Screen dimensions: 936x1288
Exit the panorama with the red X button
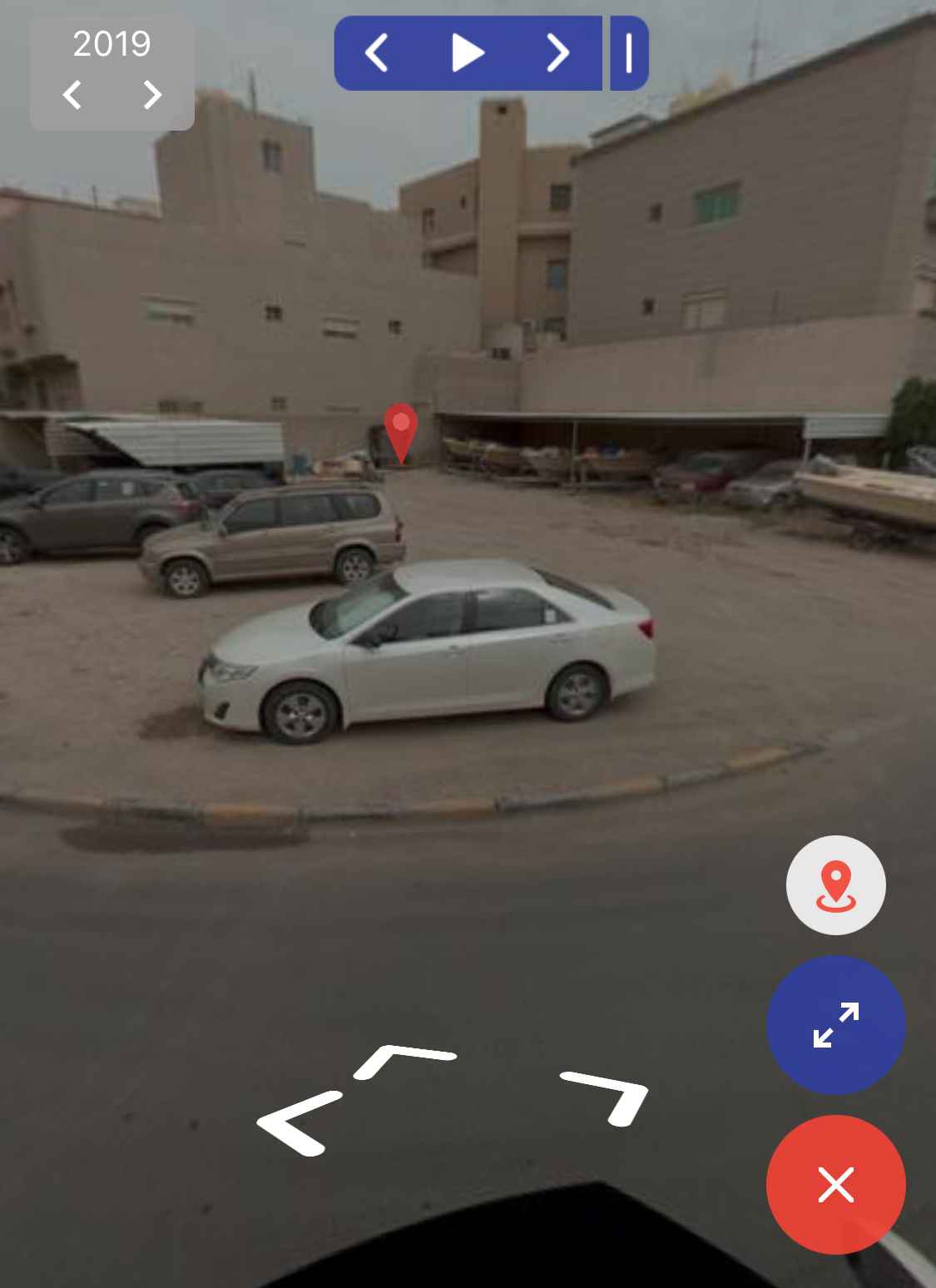835,1185
